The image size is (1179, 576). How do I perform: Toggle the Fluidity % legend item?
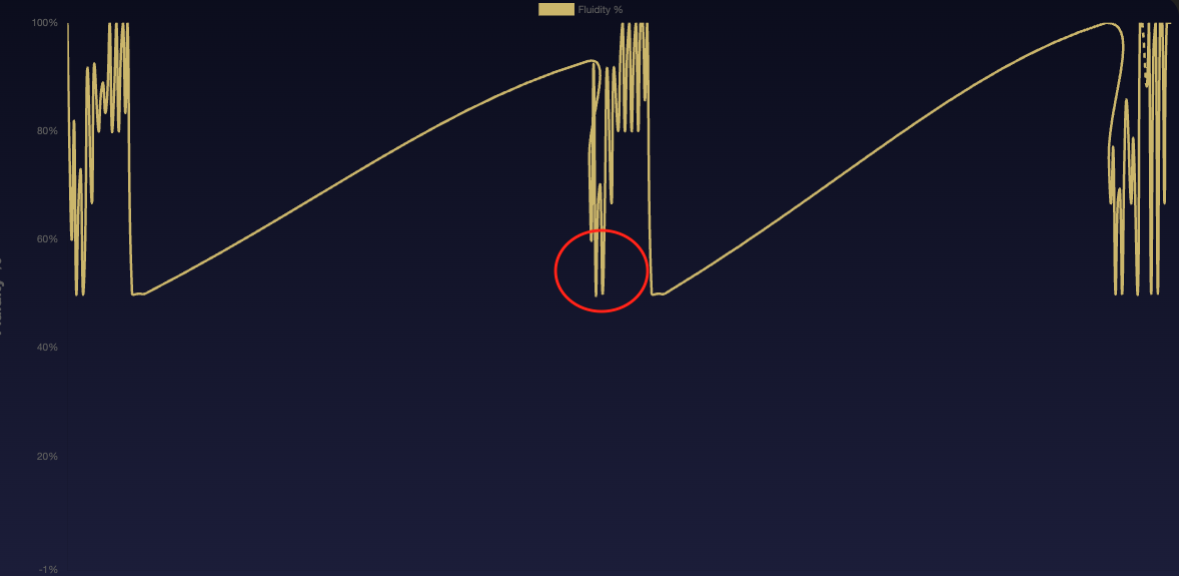(x=581, y=9)
